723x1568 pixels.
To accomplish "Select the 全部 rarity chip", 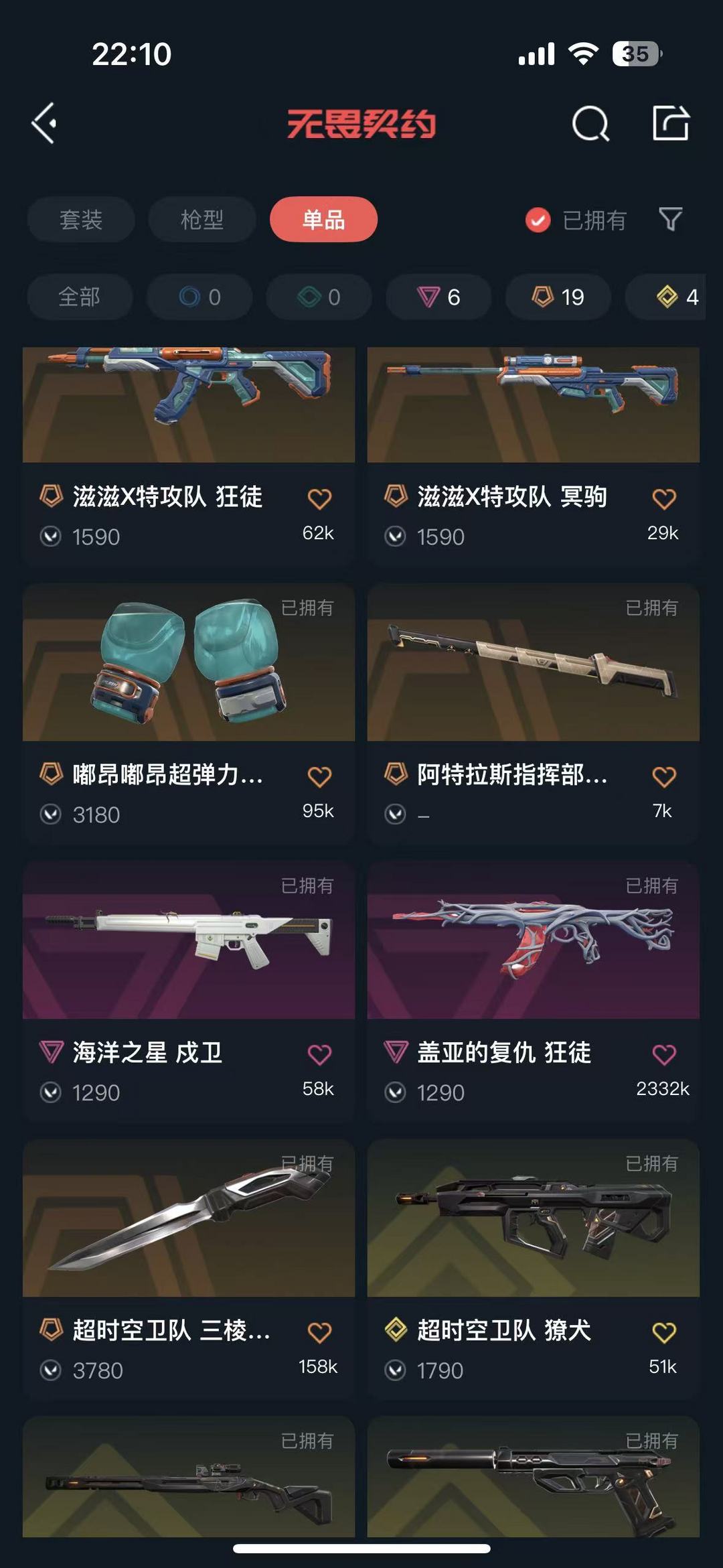I will click(x=80, y=297).
